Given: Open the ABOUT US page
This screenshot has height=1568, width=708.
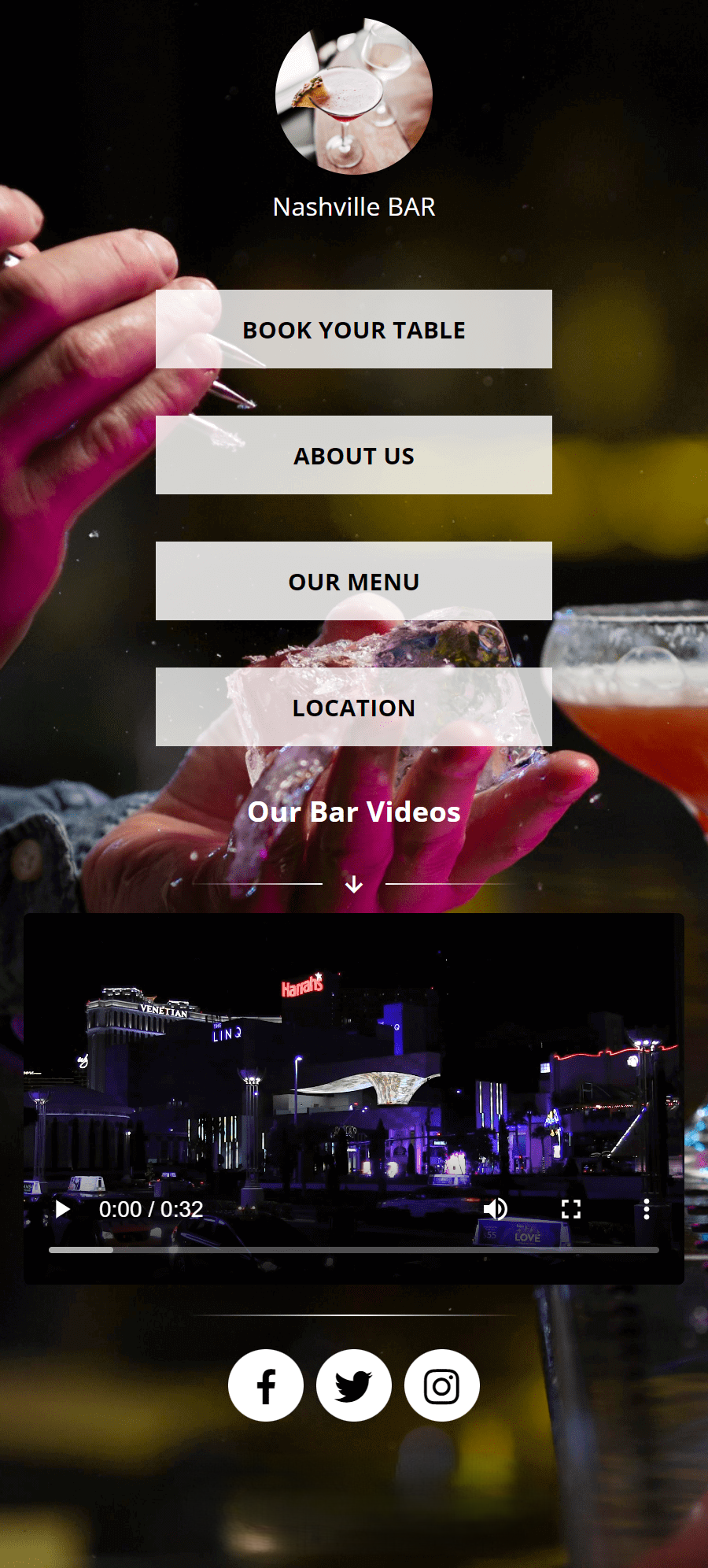Looking at the screenshot, I should coord(354,455).
